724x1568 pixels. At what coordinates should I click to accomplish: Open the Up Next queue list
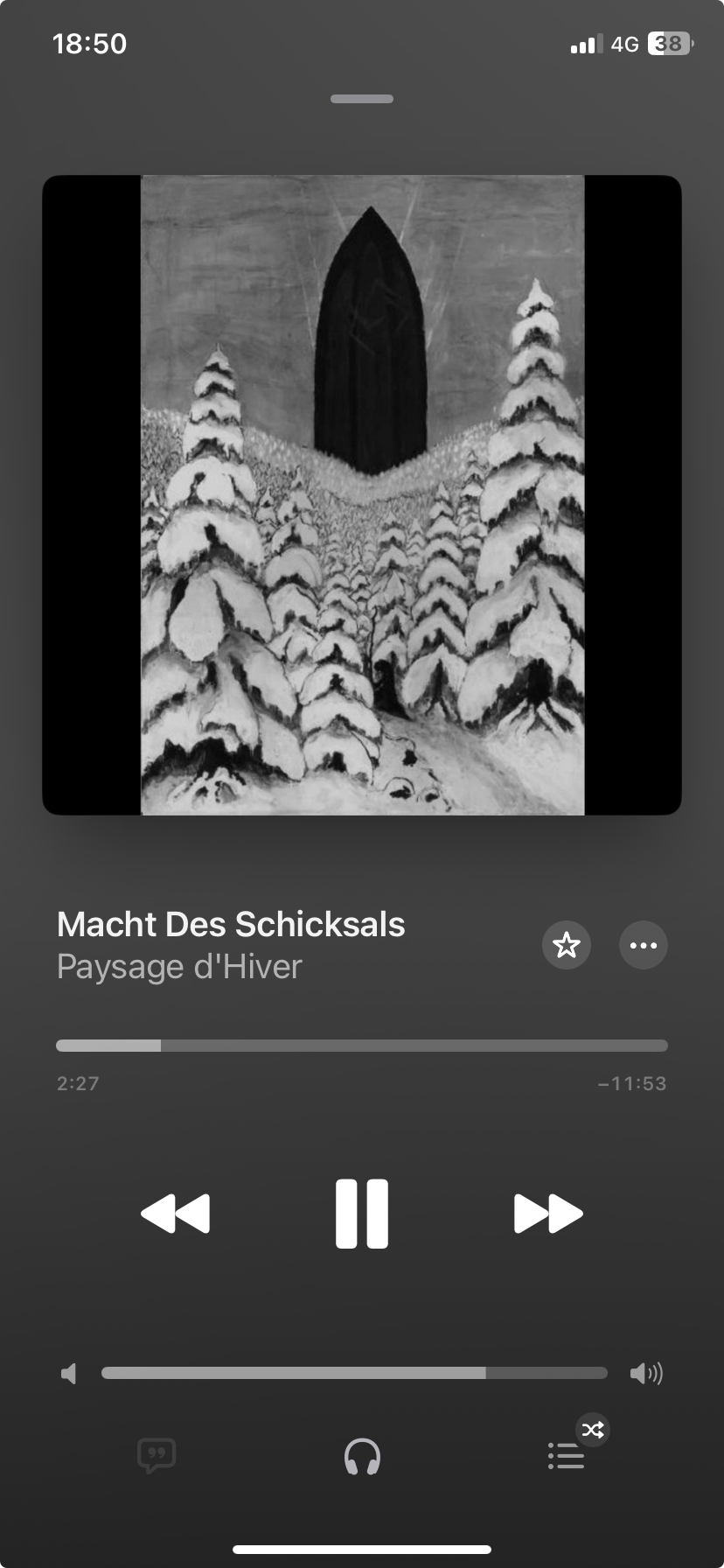coord(567,1456)
